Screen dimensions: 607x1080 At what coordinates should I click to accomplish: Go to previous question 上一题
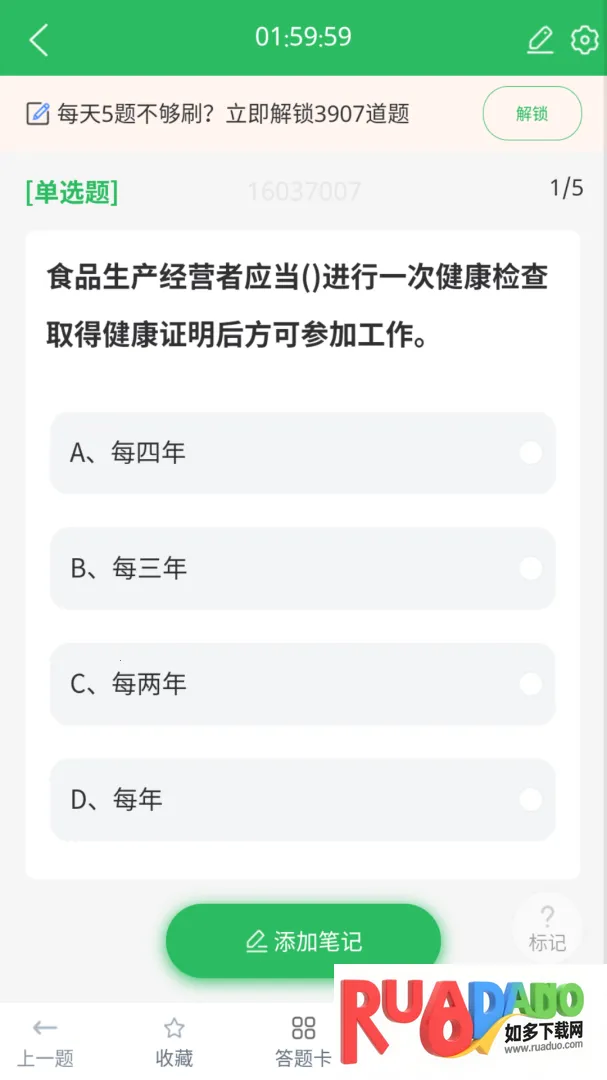click(x=45, y=1041)
